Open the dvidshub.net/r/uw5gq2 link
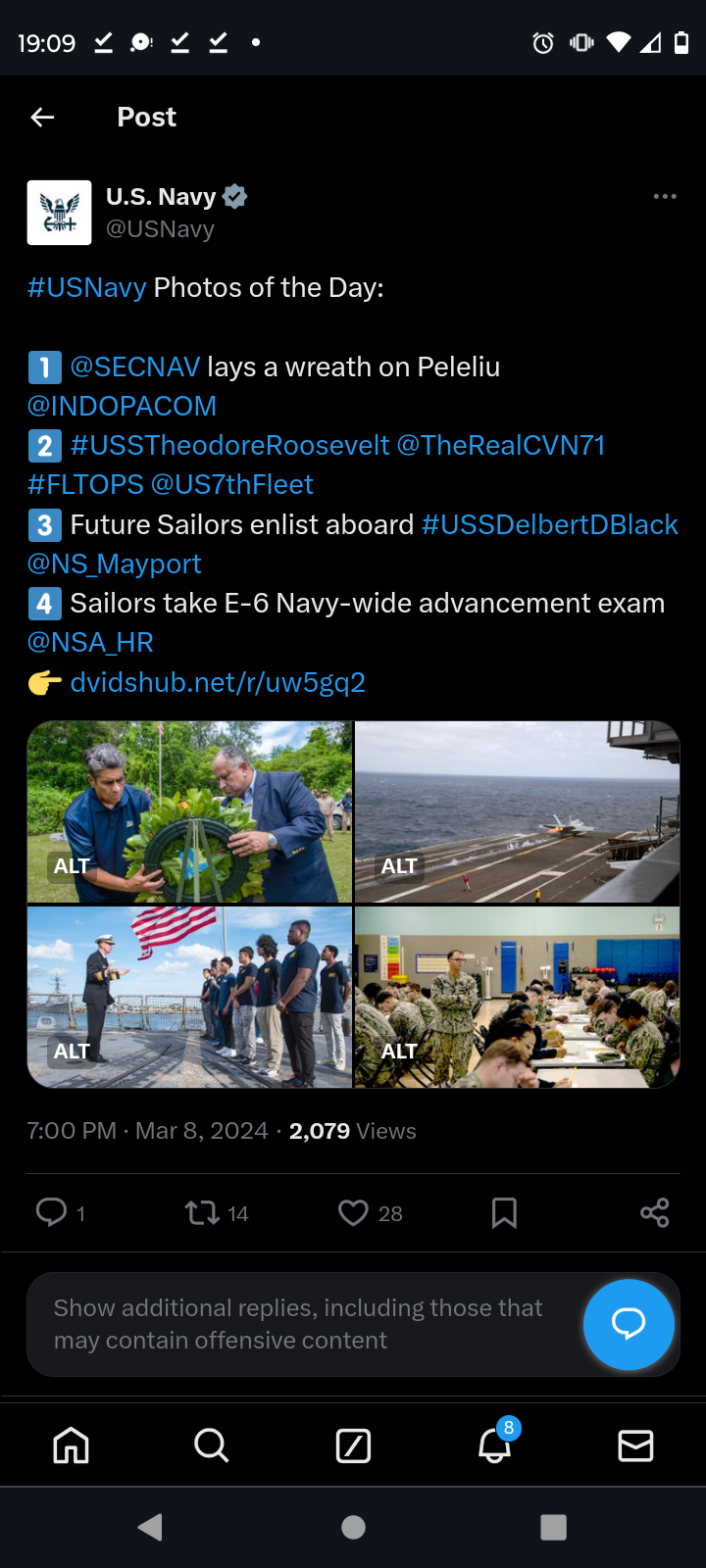The image size is (706, 1568). pyautogui.click(x=218, y=682)
